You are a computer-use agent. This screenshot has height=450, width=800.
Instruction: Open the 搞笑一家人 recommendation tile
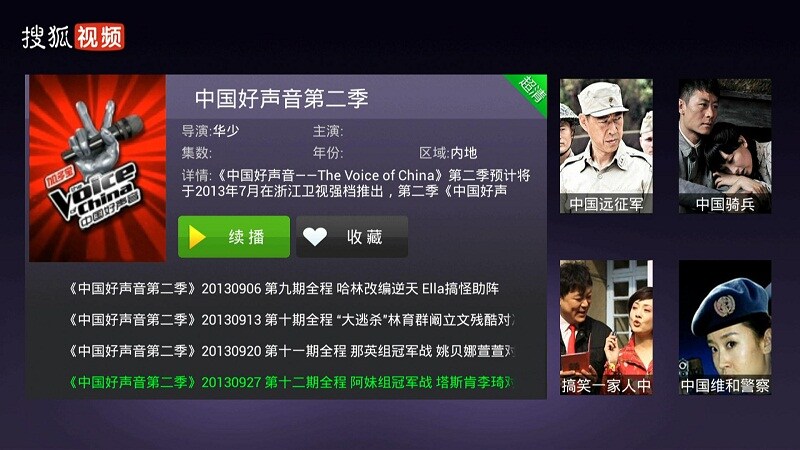(606, 327)
